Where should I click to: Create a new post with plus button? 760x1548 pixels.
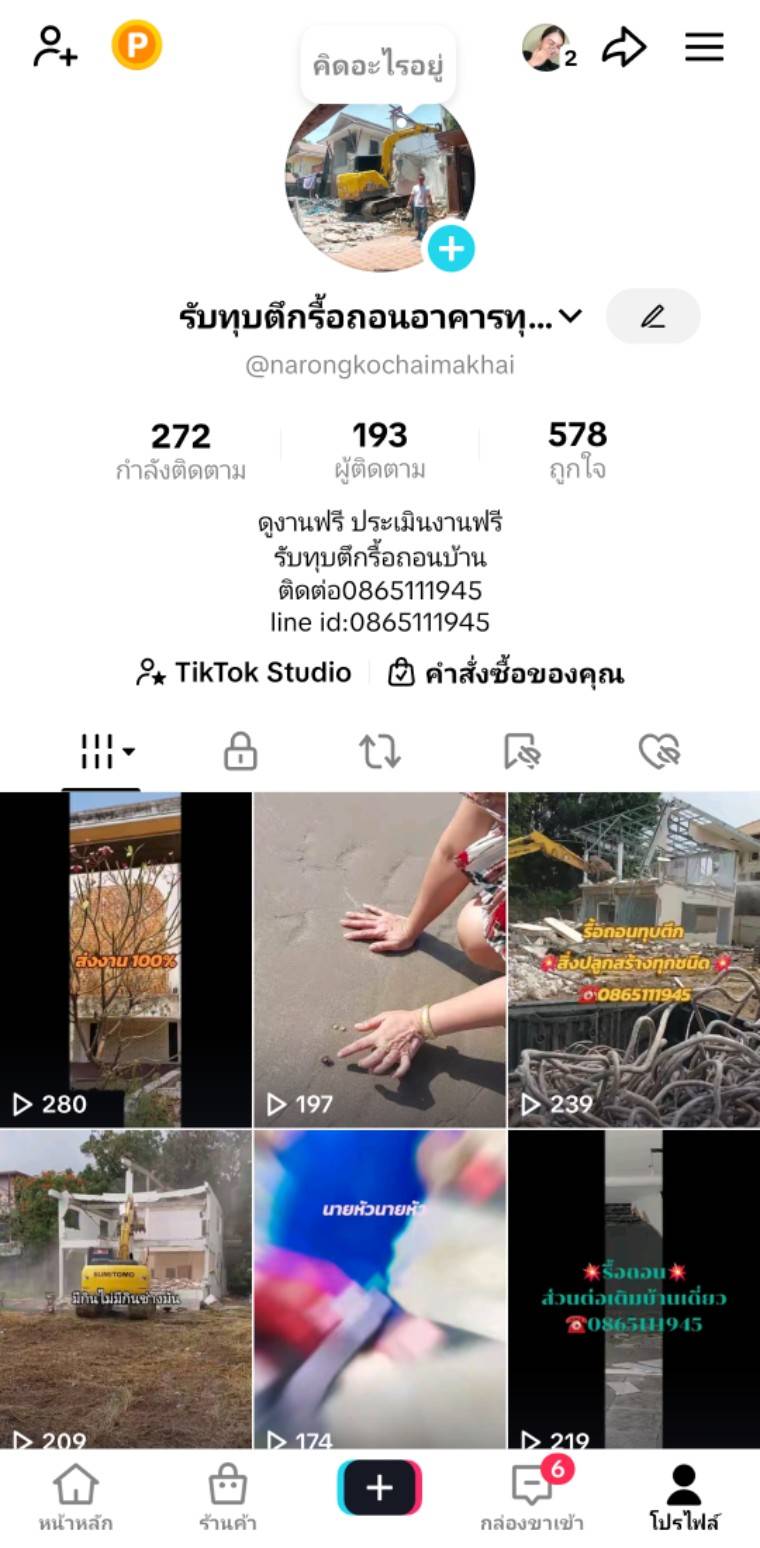click(x=380, y=1488)
